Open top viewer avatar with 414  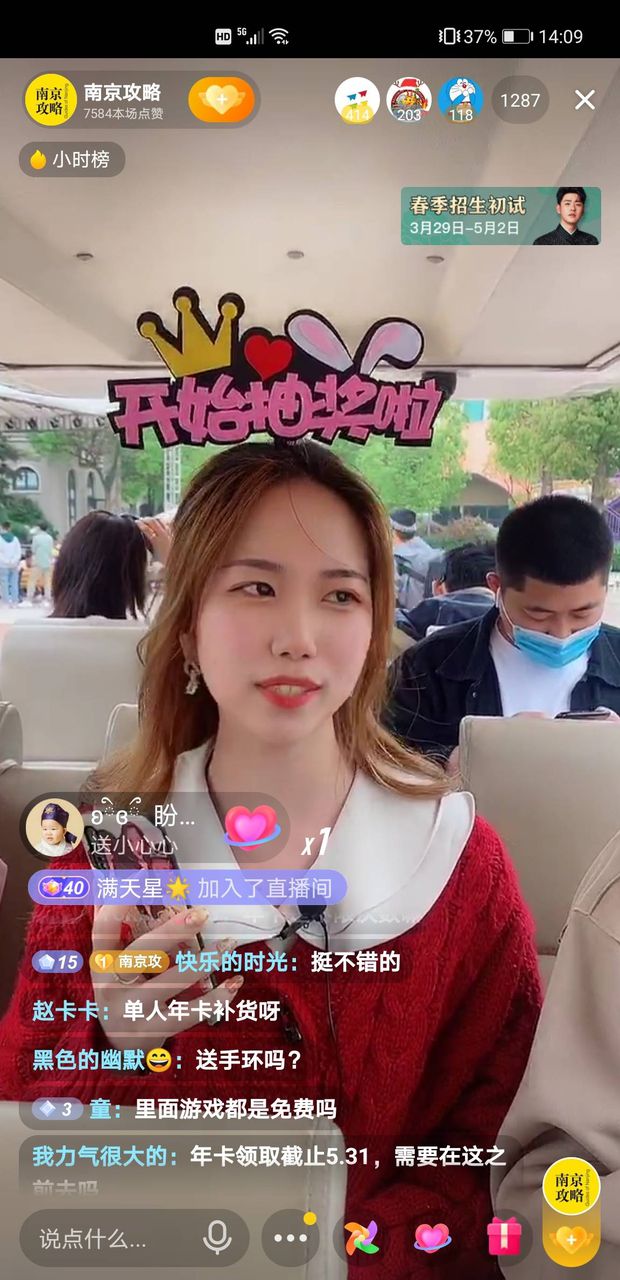point(357,100)
